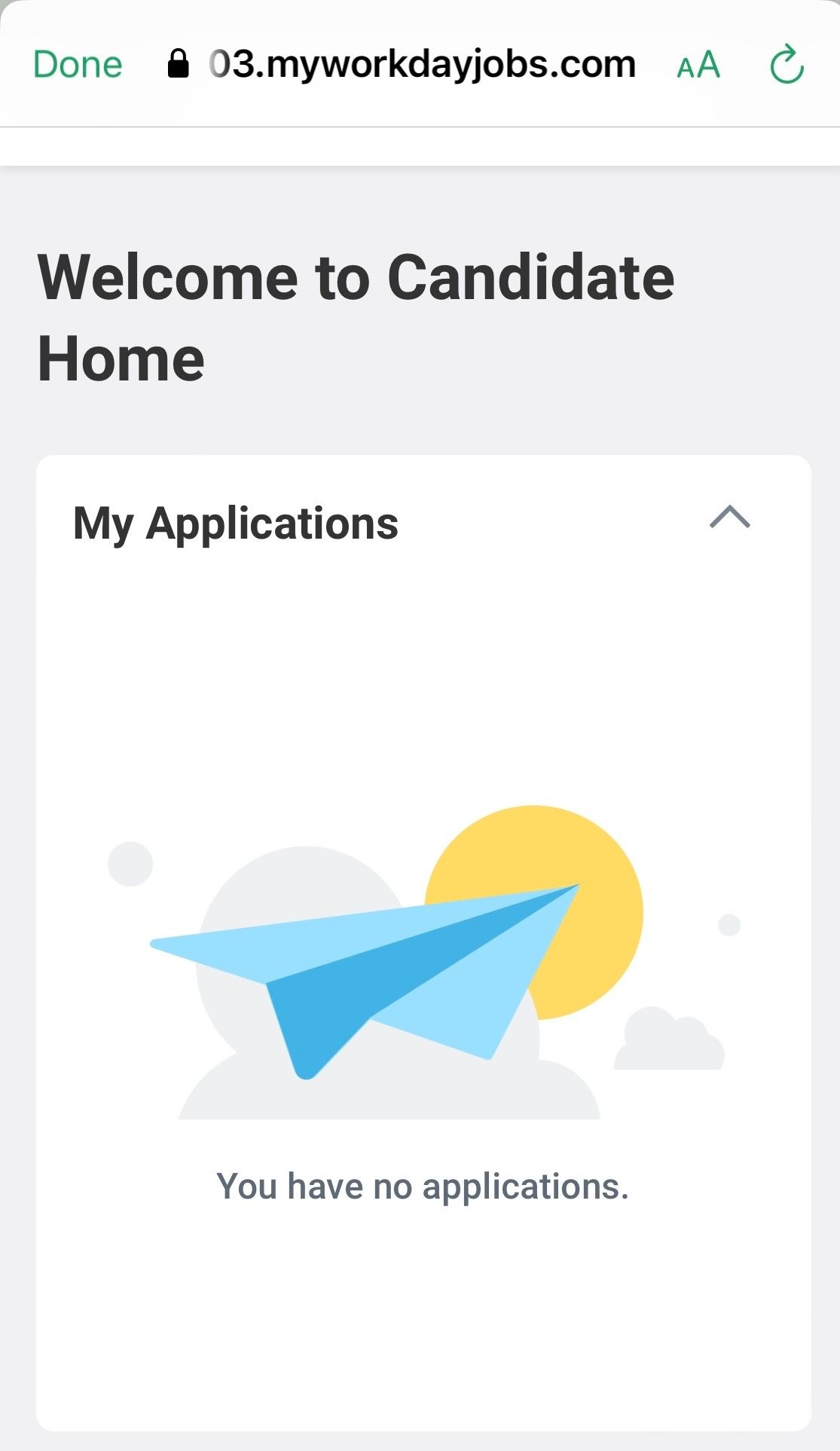Reload the page

pyautogui.click(x=787, y=64)
